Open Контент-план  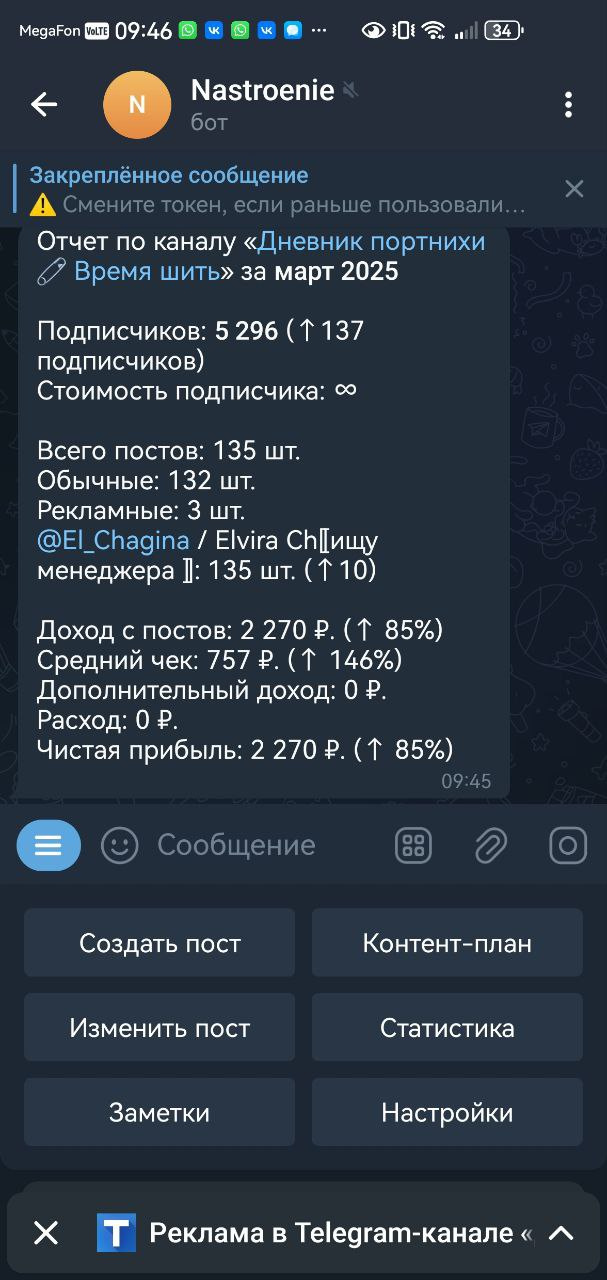click(x=447, y=943)
